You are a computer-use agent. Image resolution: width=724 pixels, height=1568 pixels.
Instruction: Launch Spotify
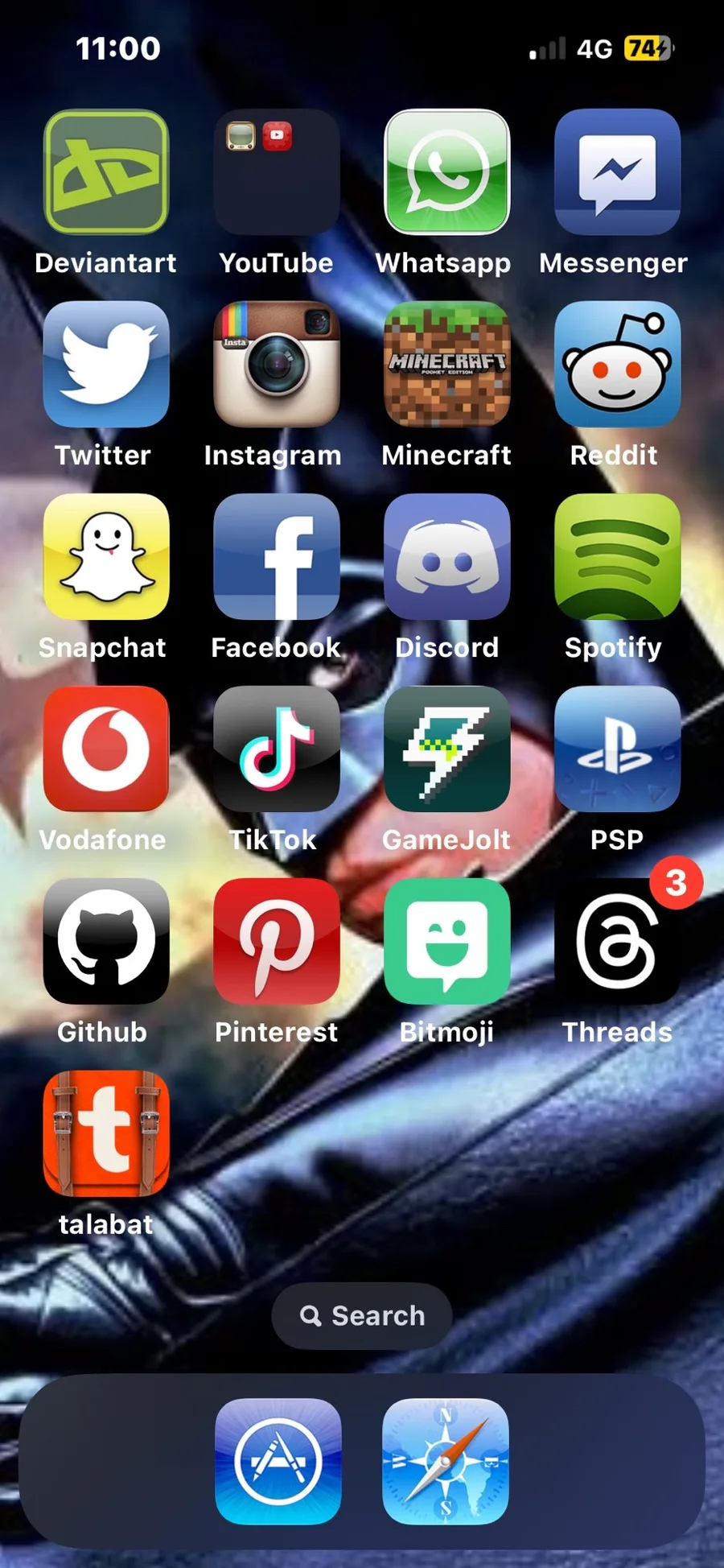click(x=617, y=557)
